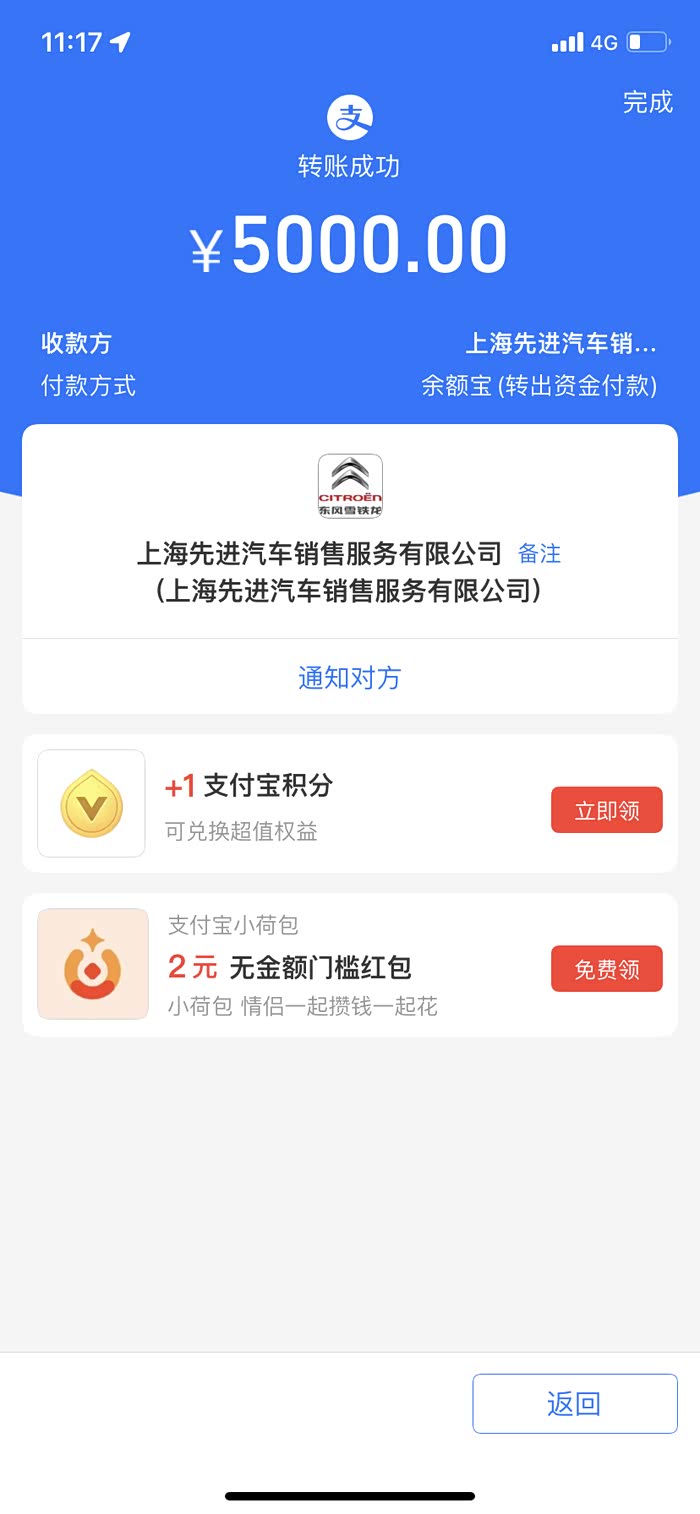This screenshot has width=700, height=1514.
Task: Tap 完成 to finish the transfer
Action: point(648,102)
